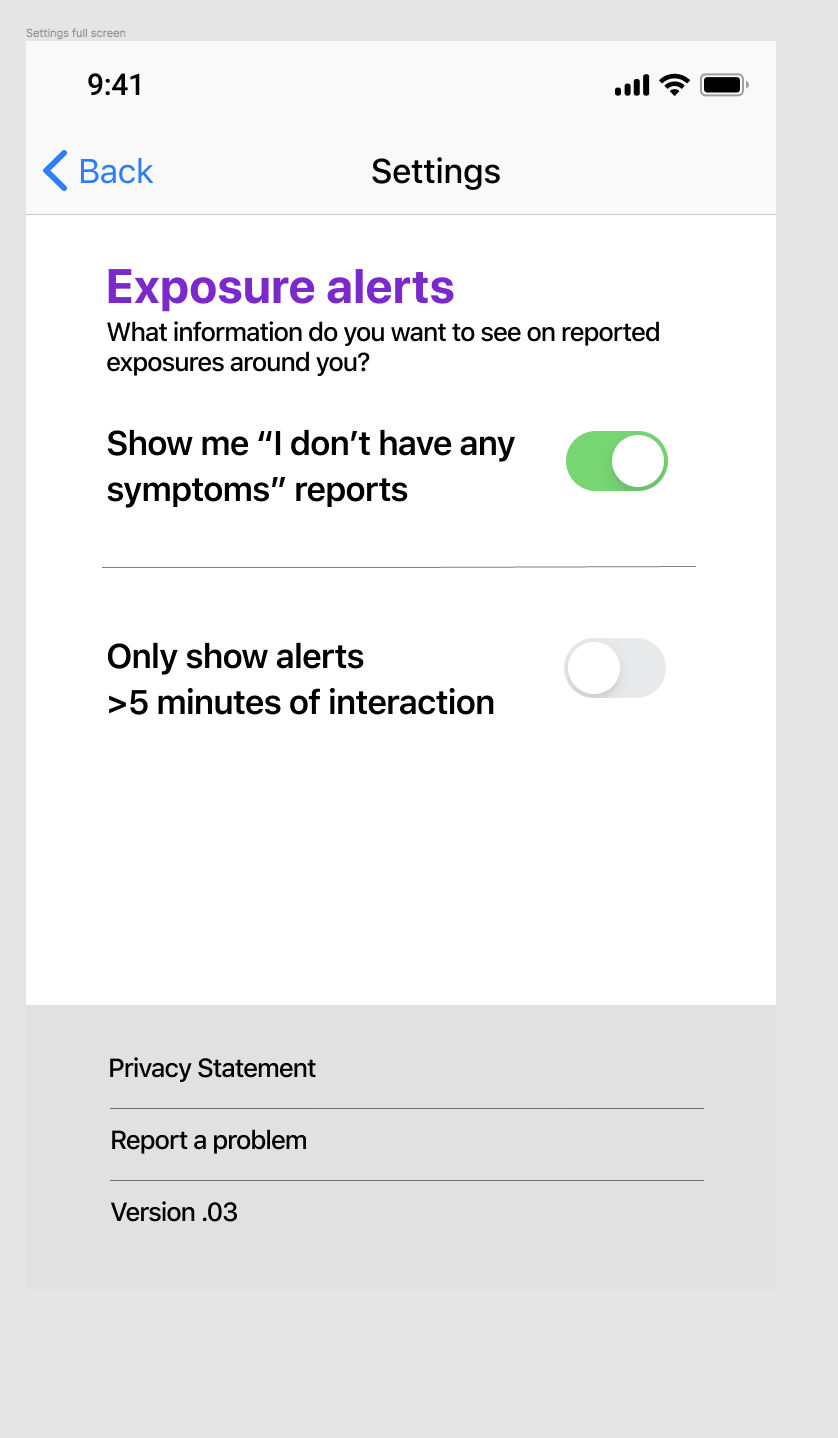The width and height of the screenshot is (838, 1438).
Task: Tap the Wi-Fi status icon
Action: [x=673, y=85]
